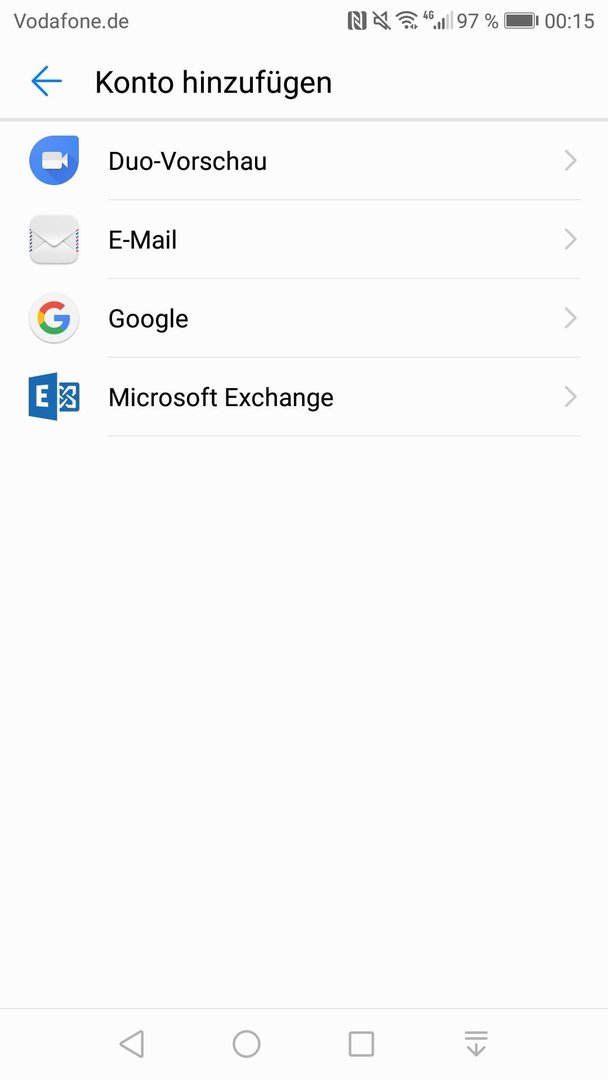Select E-Mail account type

coord(304,240)
